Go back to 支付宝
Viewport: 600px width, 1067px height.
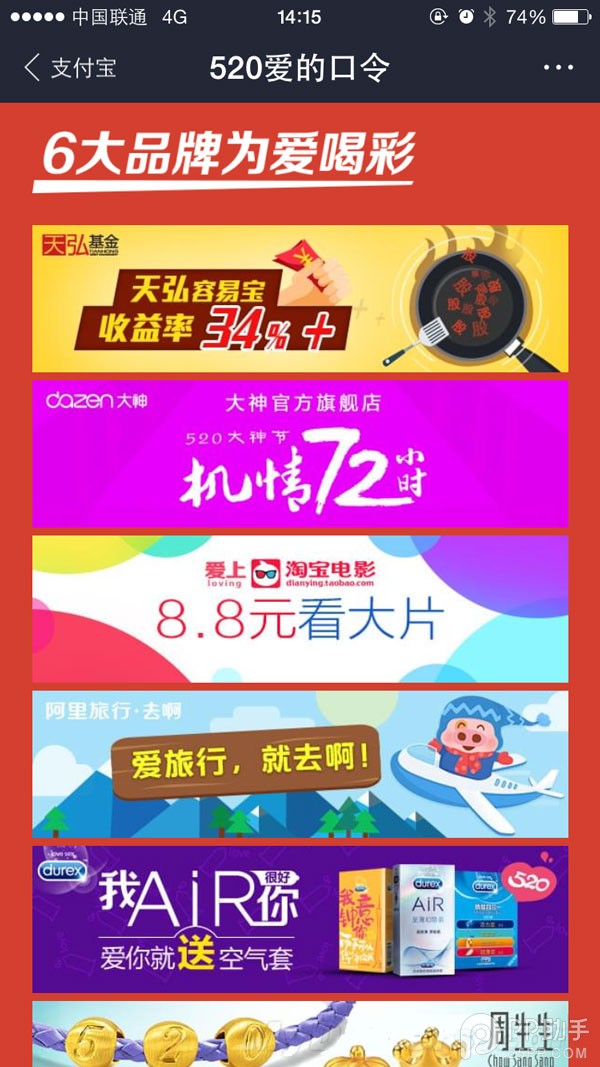(x=68, y=68)
